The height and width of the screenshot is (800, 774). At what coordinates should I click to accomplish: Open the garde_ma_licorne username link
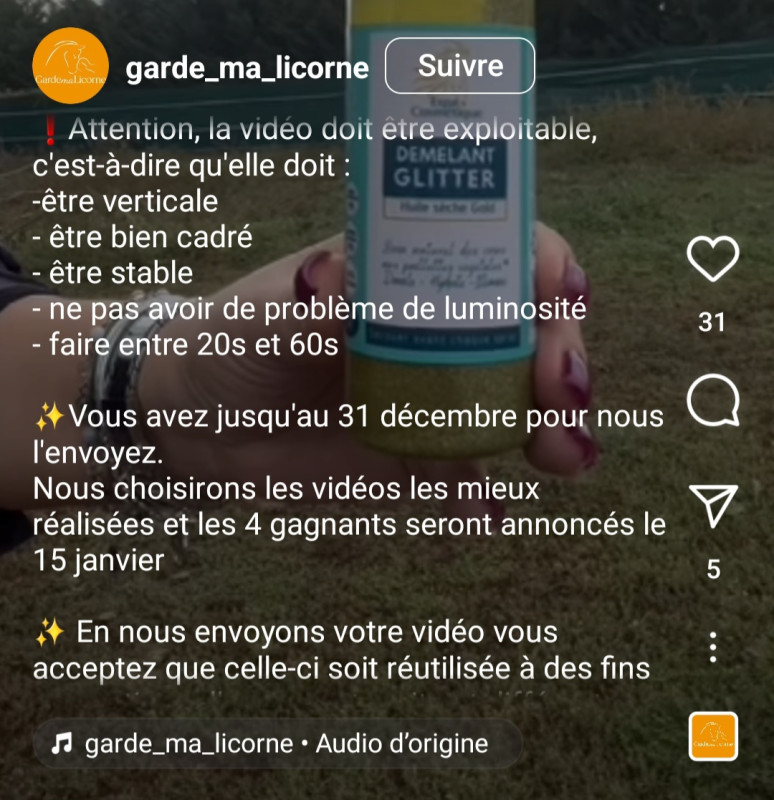pyautogui.click(x=247, y=68)
